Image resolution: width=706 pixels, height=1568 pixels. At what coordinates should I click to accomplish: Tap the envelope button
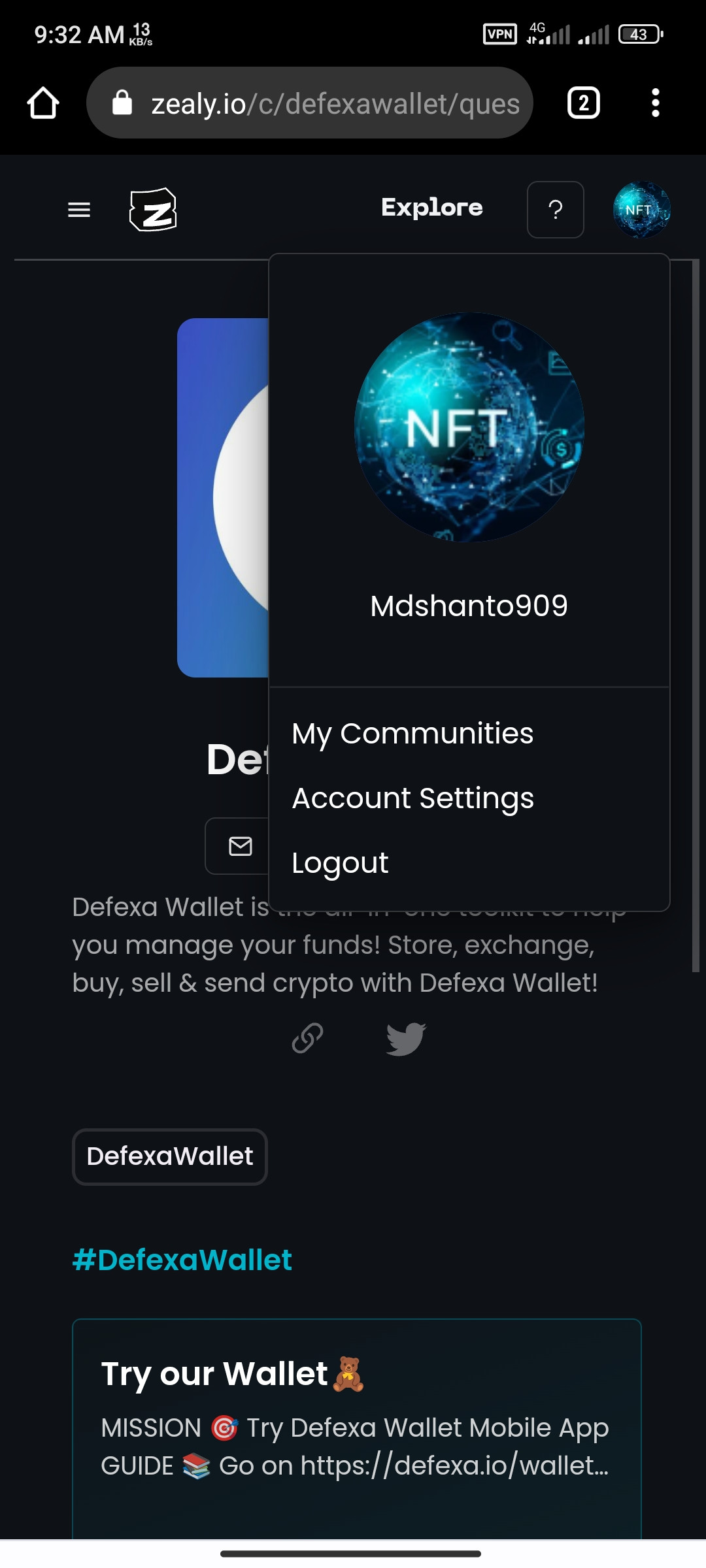click(240, 846)
